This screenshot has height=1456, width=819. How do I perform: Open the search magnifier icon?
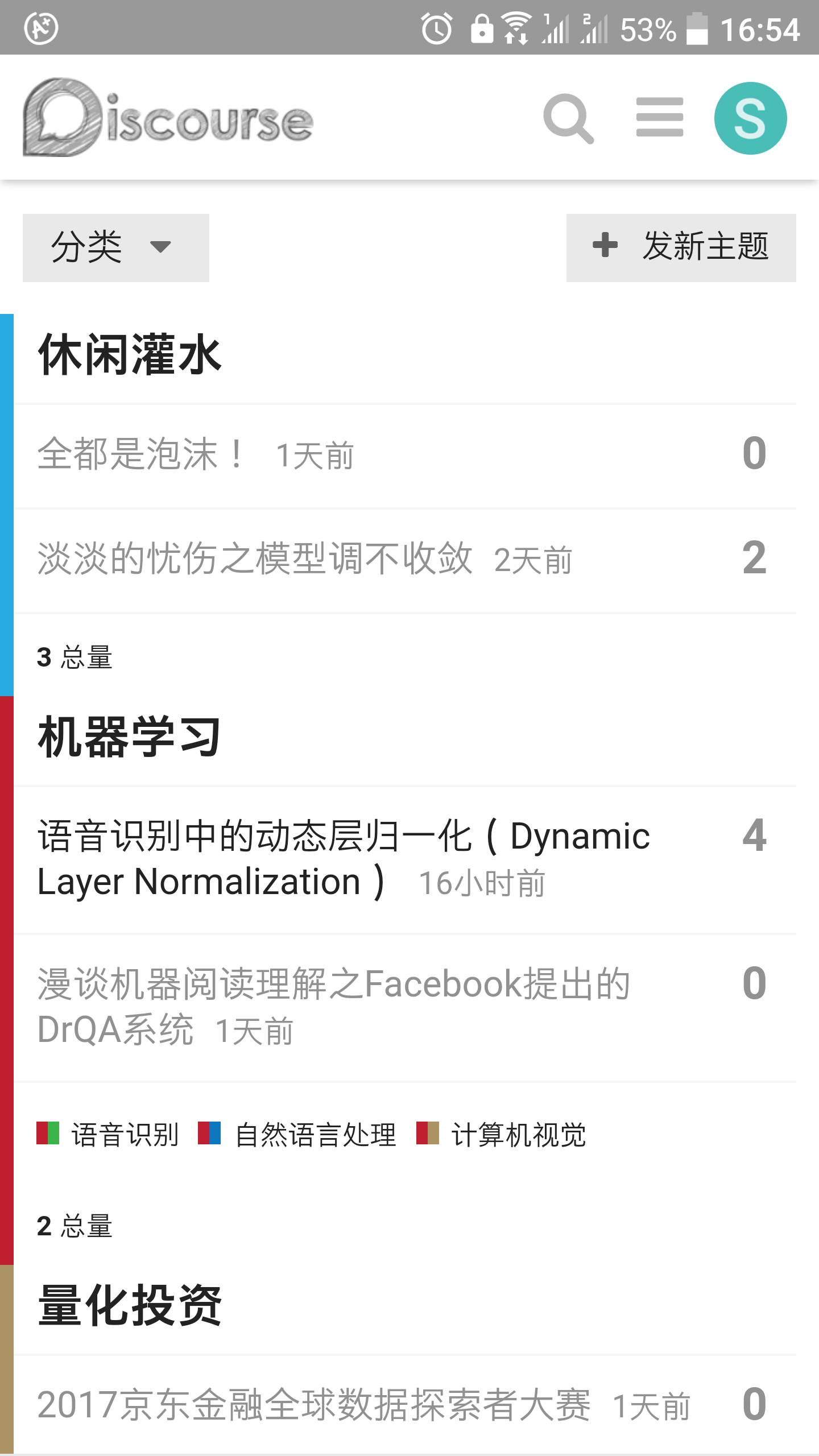[x=568, y=118]
